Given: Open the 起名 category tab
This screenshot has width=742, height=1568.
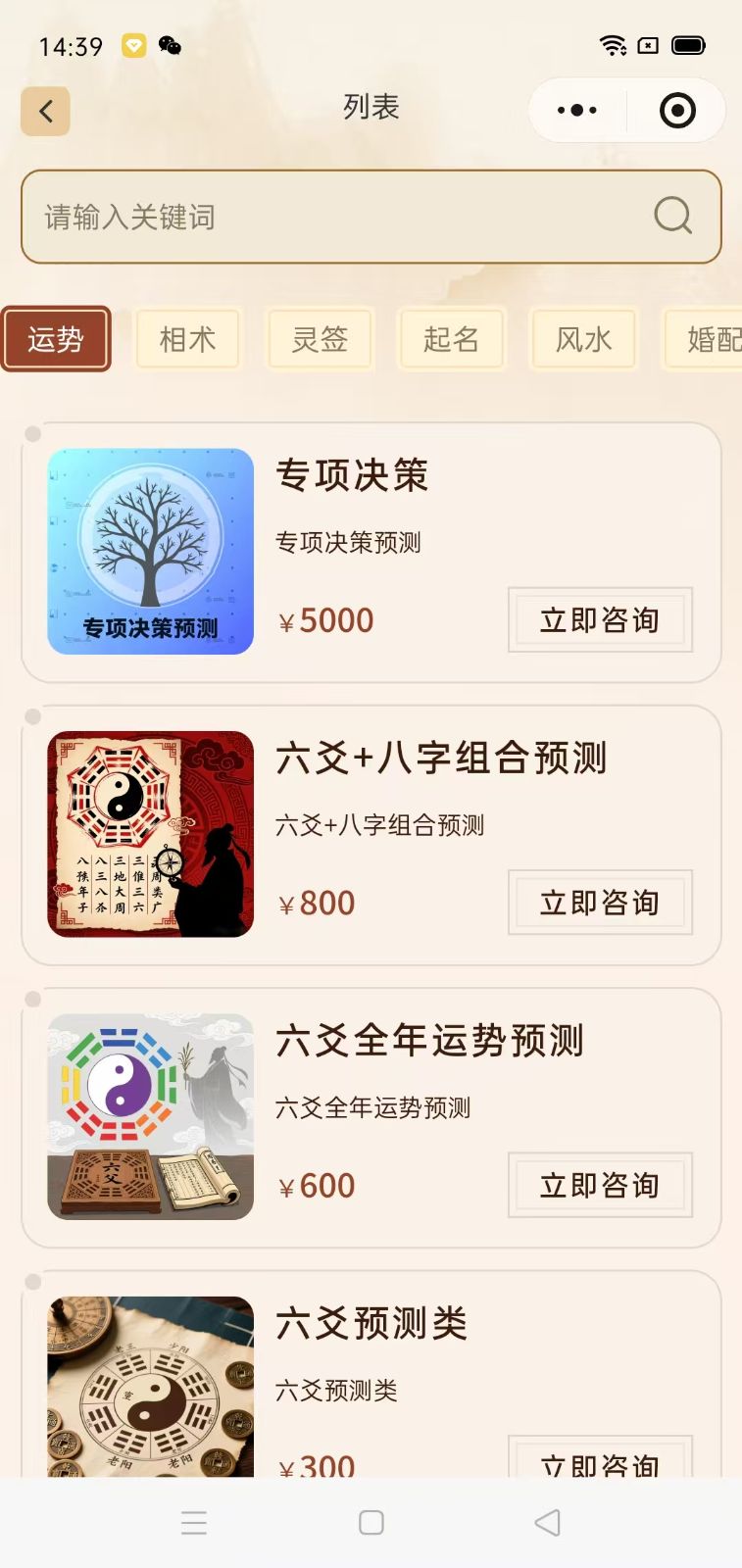Looking at the screenshot, I should [451, 339].
